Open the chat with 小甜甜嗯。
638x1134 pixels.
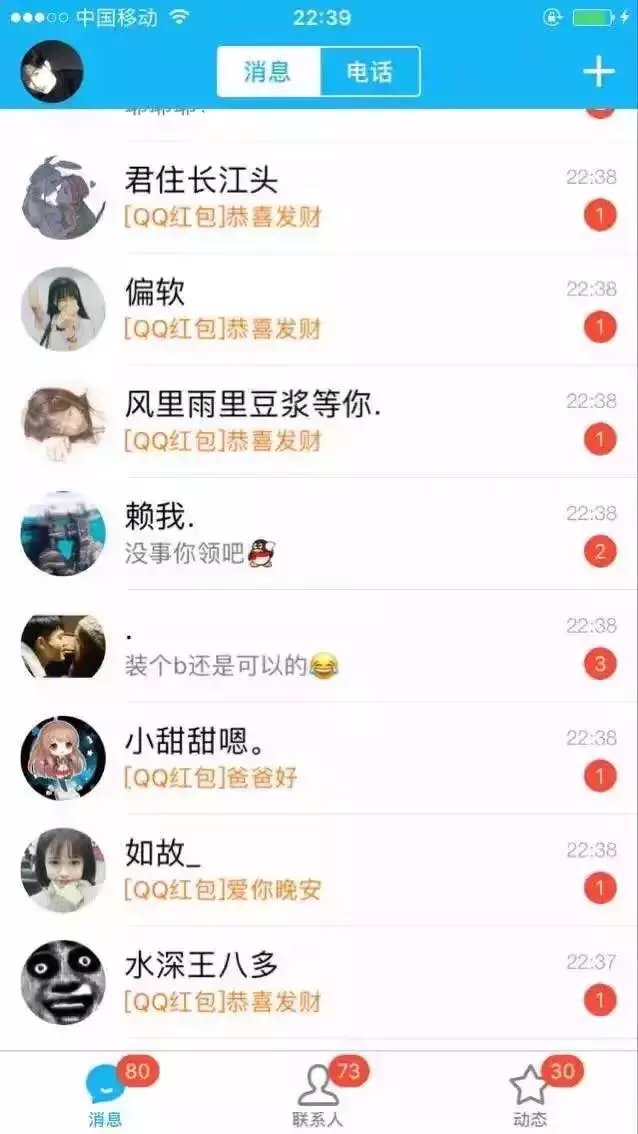[x=319, y=758]
